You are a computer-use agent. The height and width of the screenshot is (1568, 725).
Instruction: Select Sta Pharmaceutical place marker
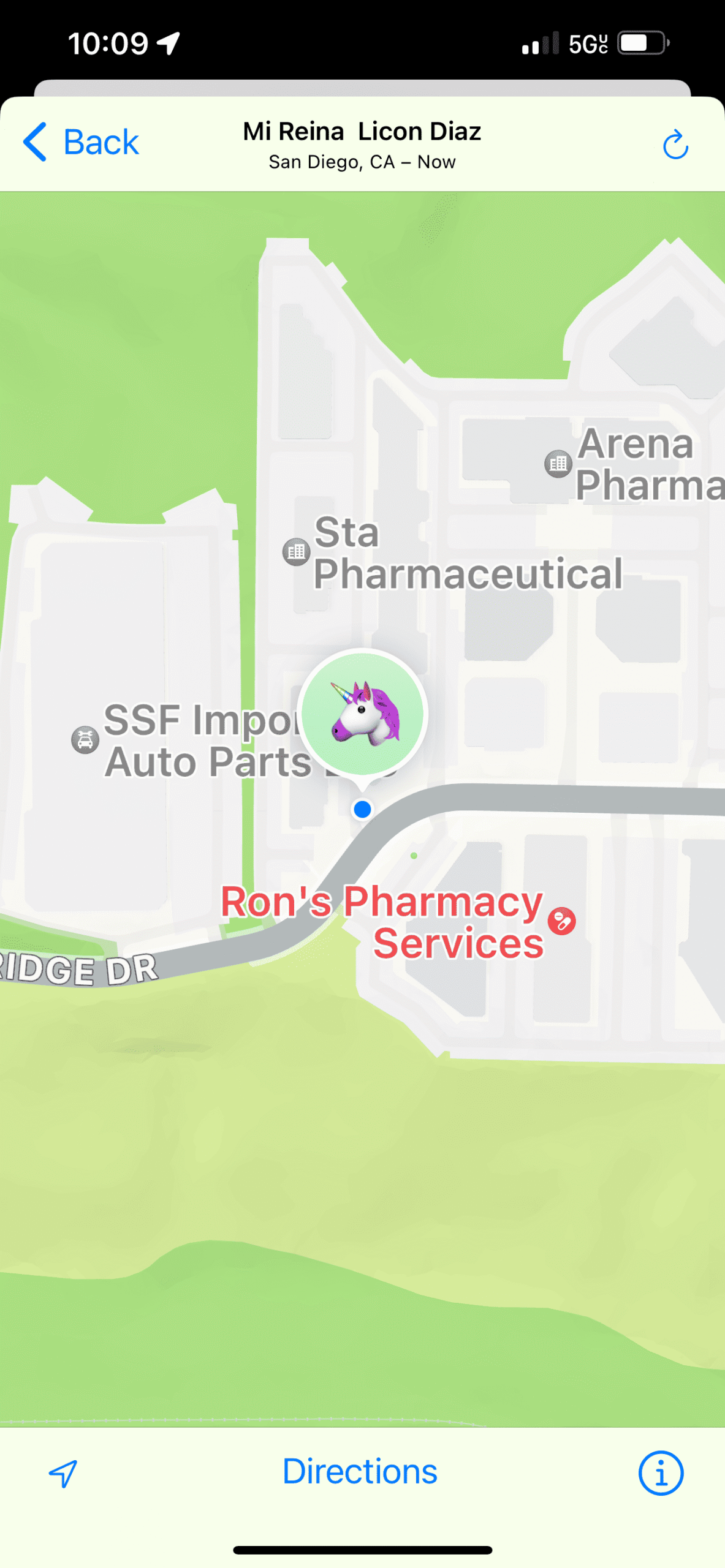[296, 552]
